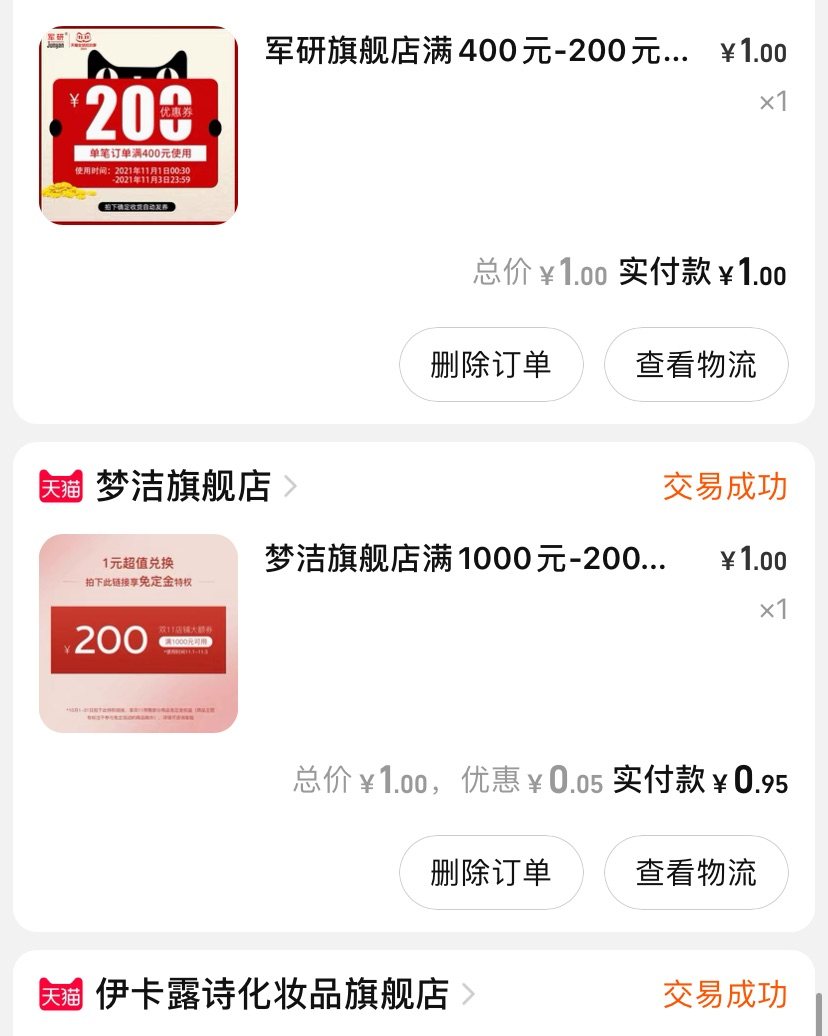The width and height of the screenshot is (828, 1036).
Task: Open the 军研旗舰店 coupon order details
Action: tap(470, 52)
